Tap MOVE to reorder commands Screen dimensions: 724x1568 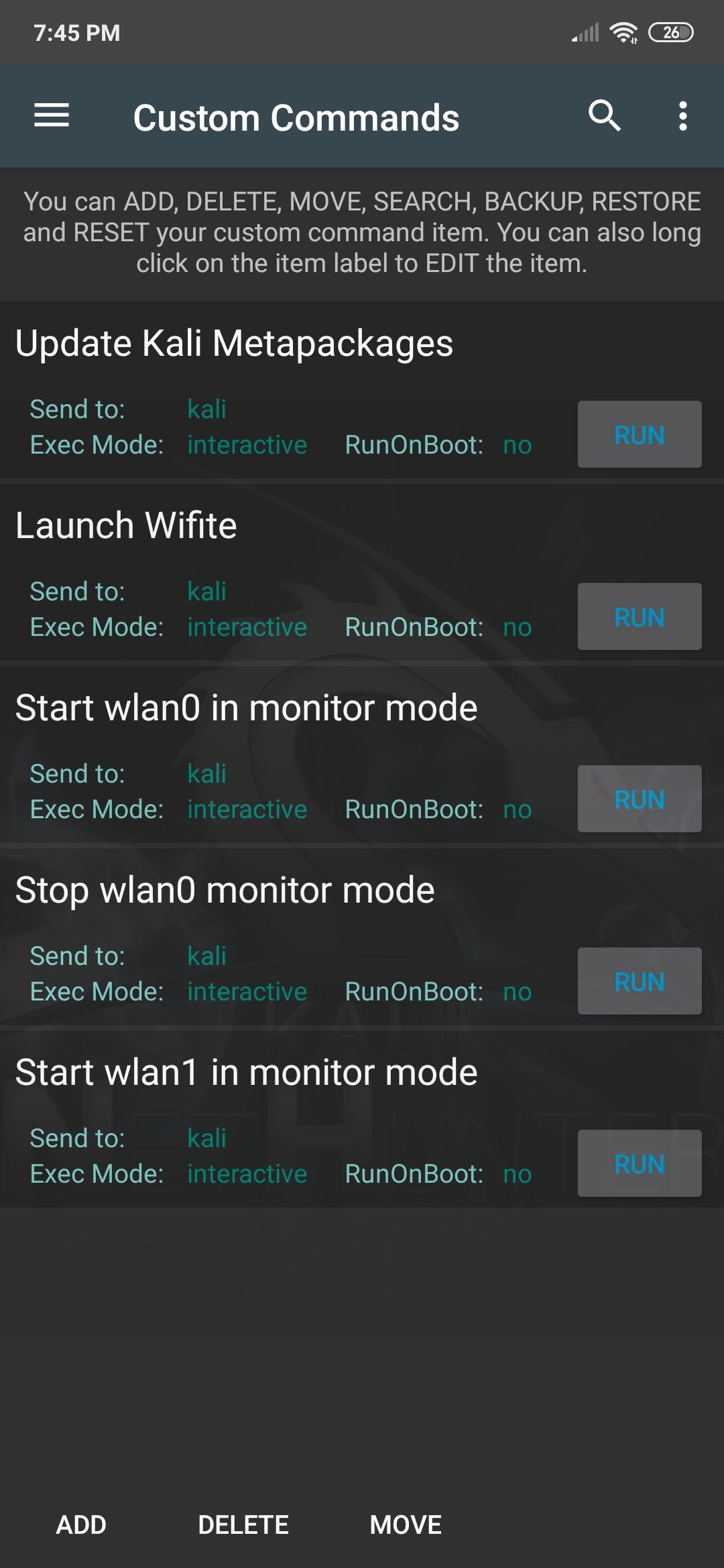pos(406,1524)
